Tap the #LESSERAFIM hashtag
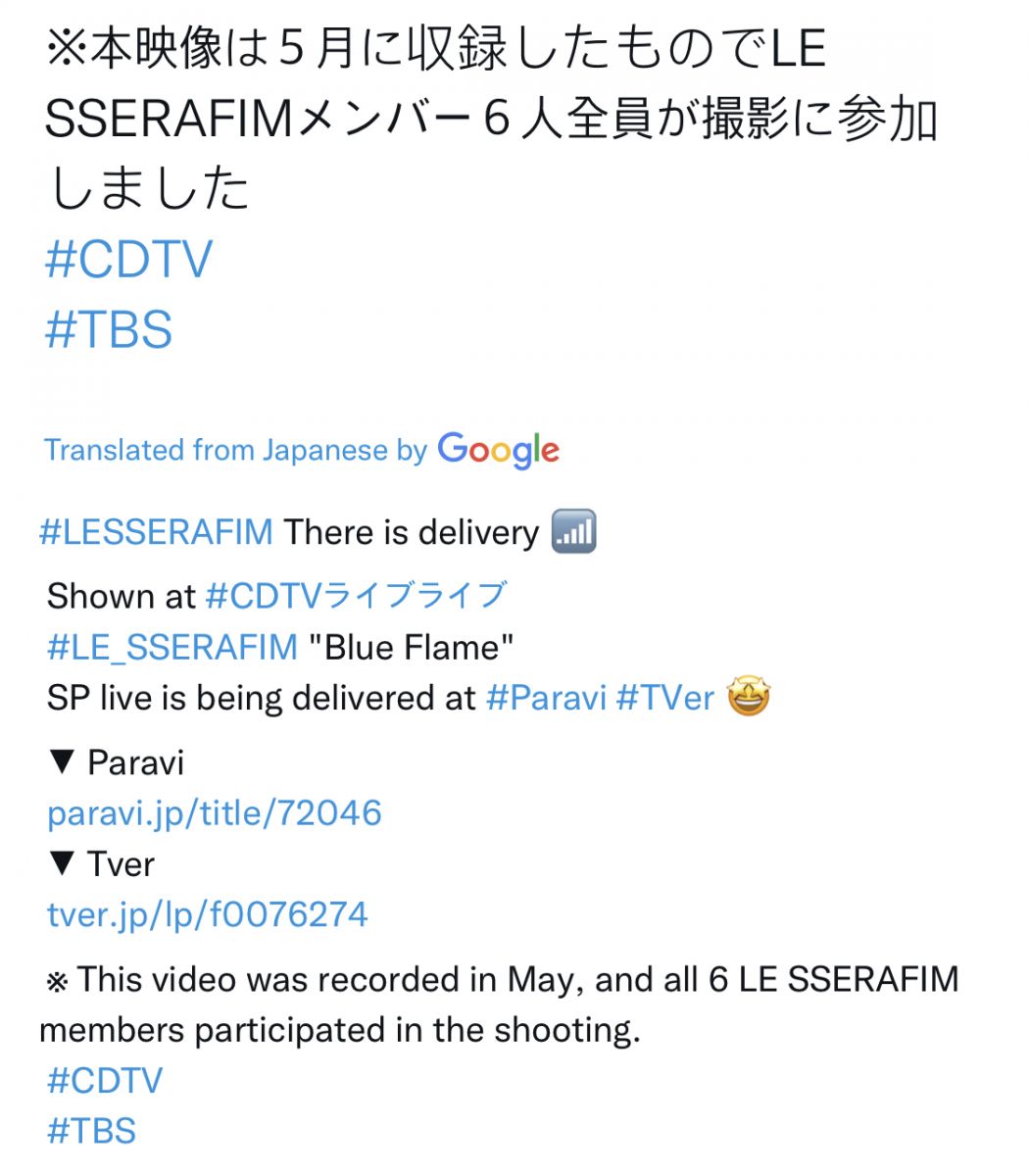The image size is (1029, 1176). coord(156,532)
